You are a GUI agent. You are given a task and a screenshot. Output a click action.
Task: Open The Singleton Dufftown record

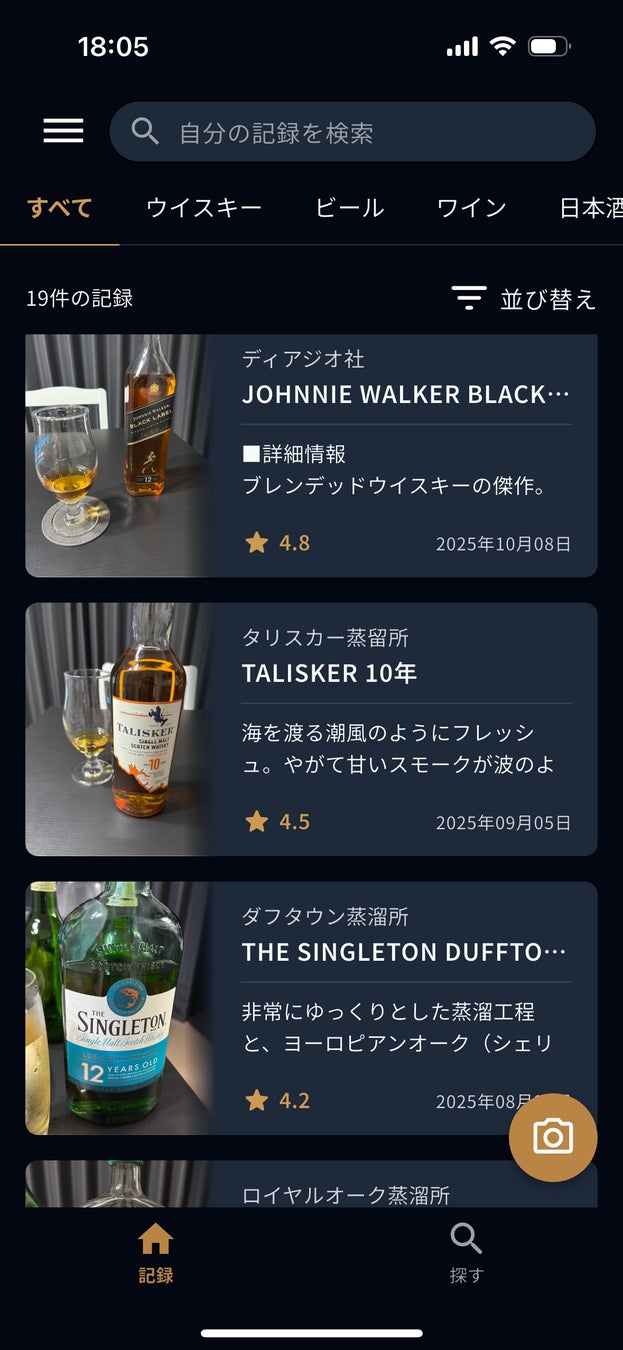311,1008
